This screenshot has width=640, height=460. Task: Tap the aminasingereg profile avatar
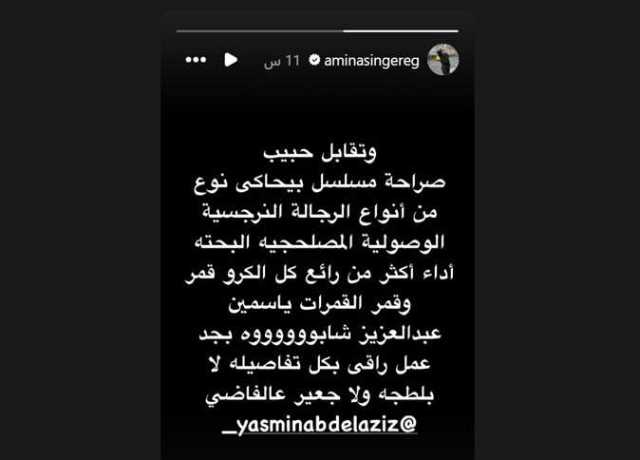(x=442, y=60)
